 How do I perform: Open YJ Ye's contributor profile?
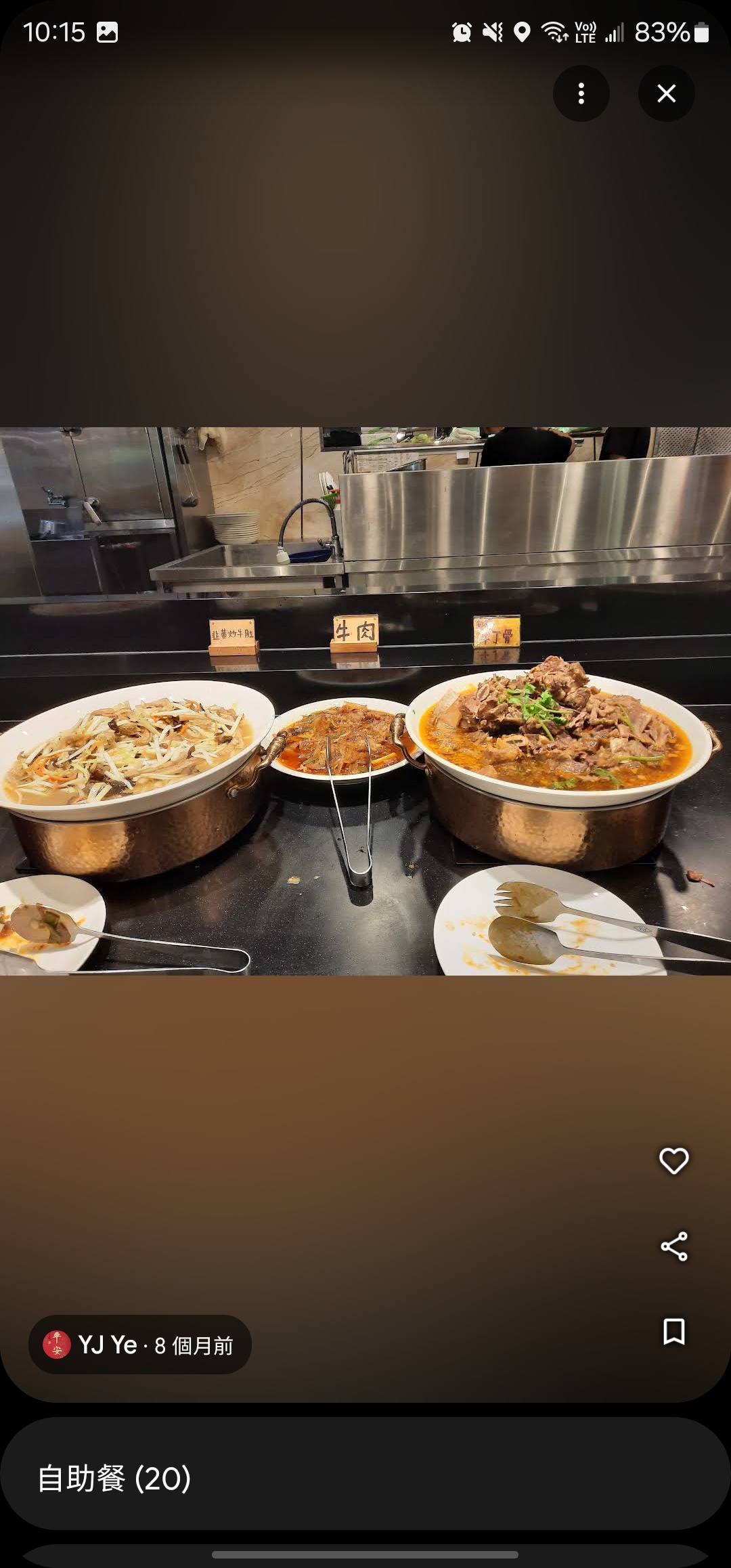(x=139, y=1345)
